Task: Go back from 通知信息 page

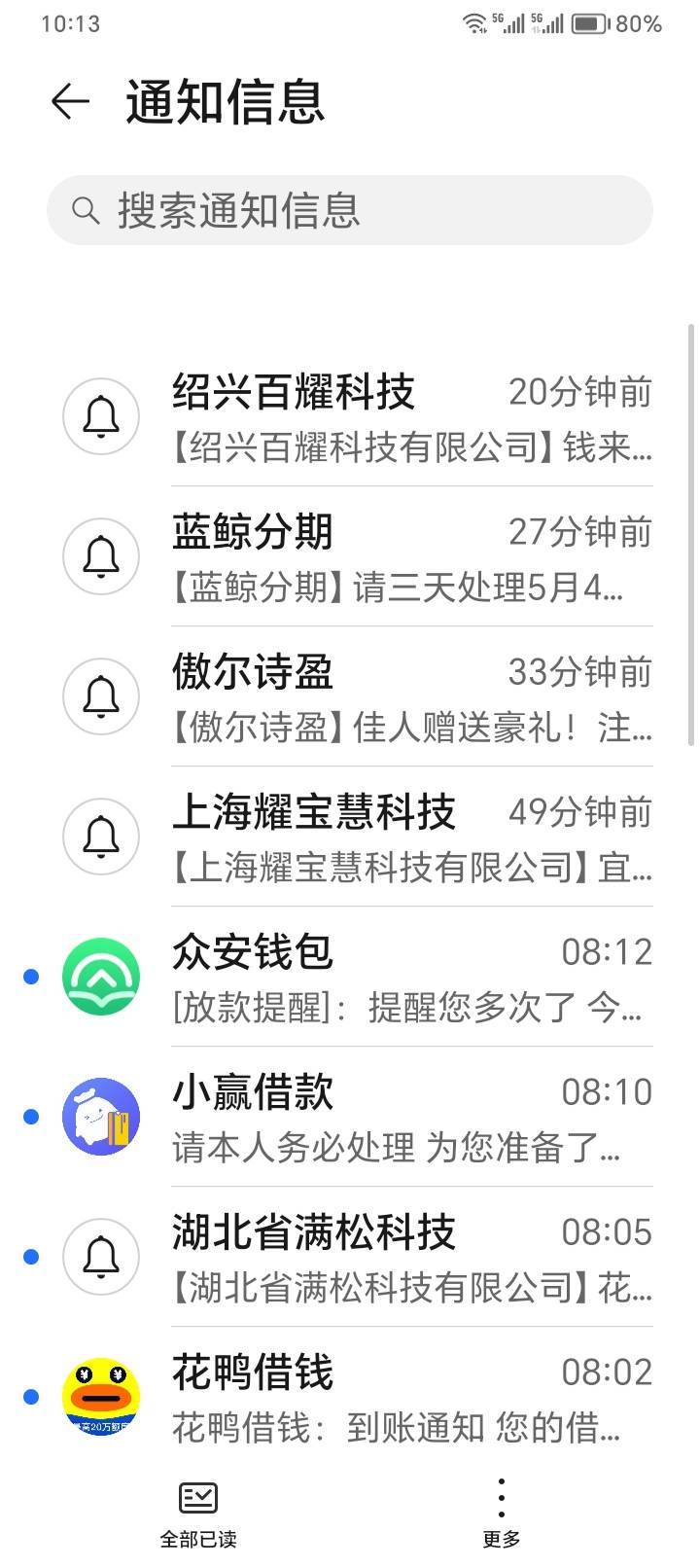Action: (x=70, y=101)
